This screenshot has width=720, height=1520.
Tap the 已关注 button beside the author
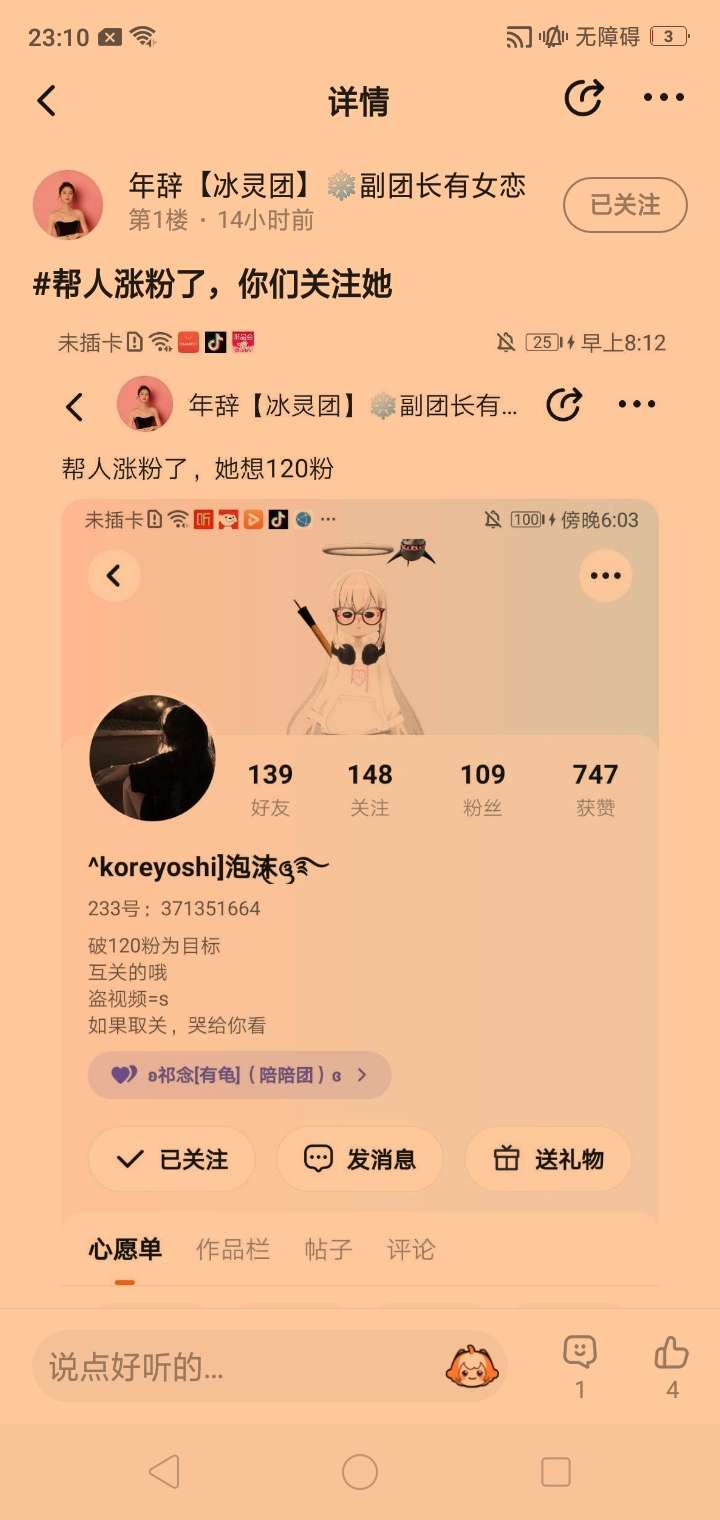click(x=625, y=205)
